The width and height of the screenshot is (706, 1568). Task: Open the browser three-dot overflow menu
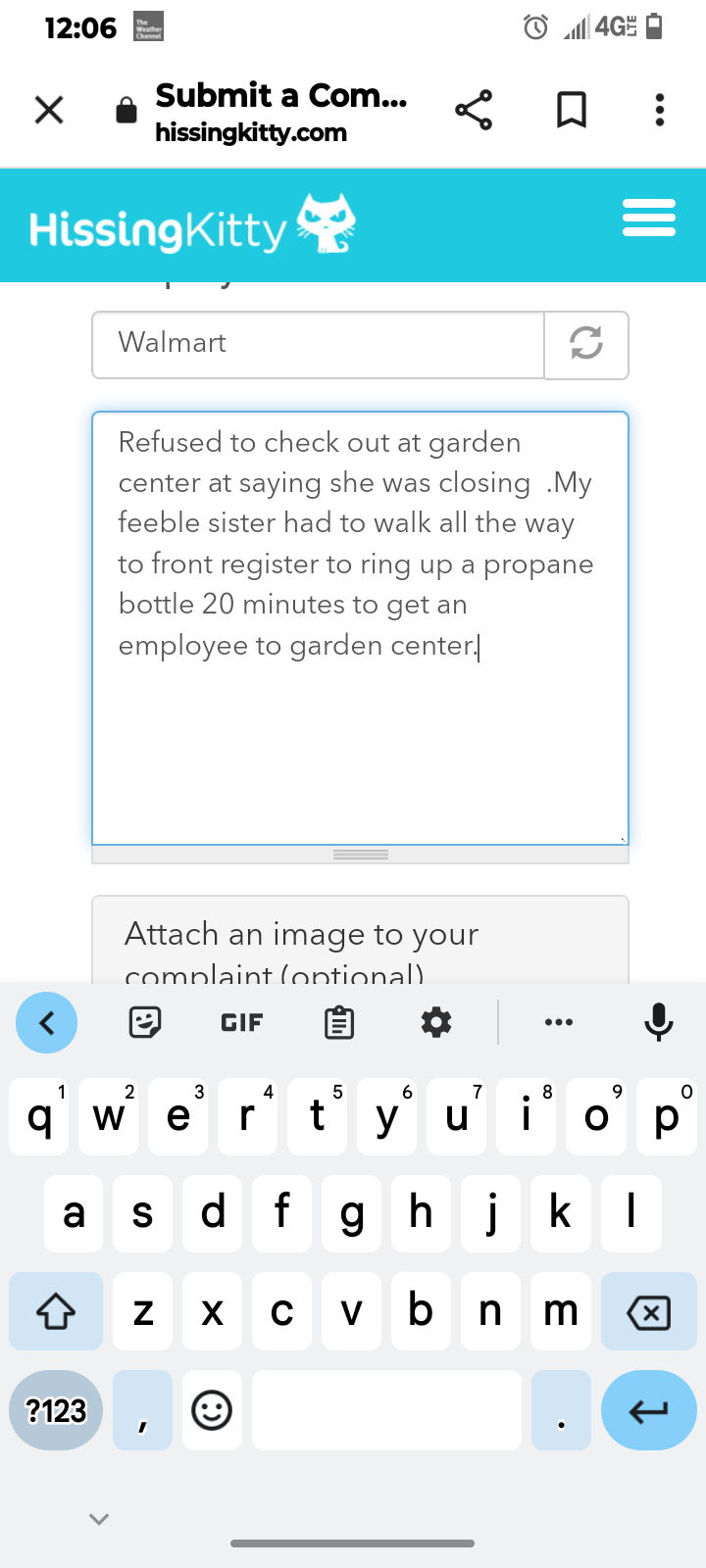(x=658, y=110)
